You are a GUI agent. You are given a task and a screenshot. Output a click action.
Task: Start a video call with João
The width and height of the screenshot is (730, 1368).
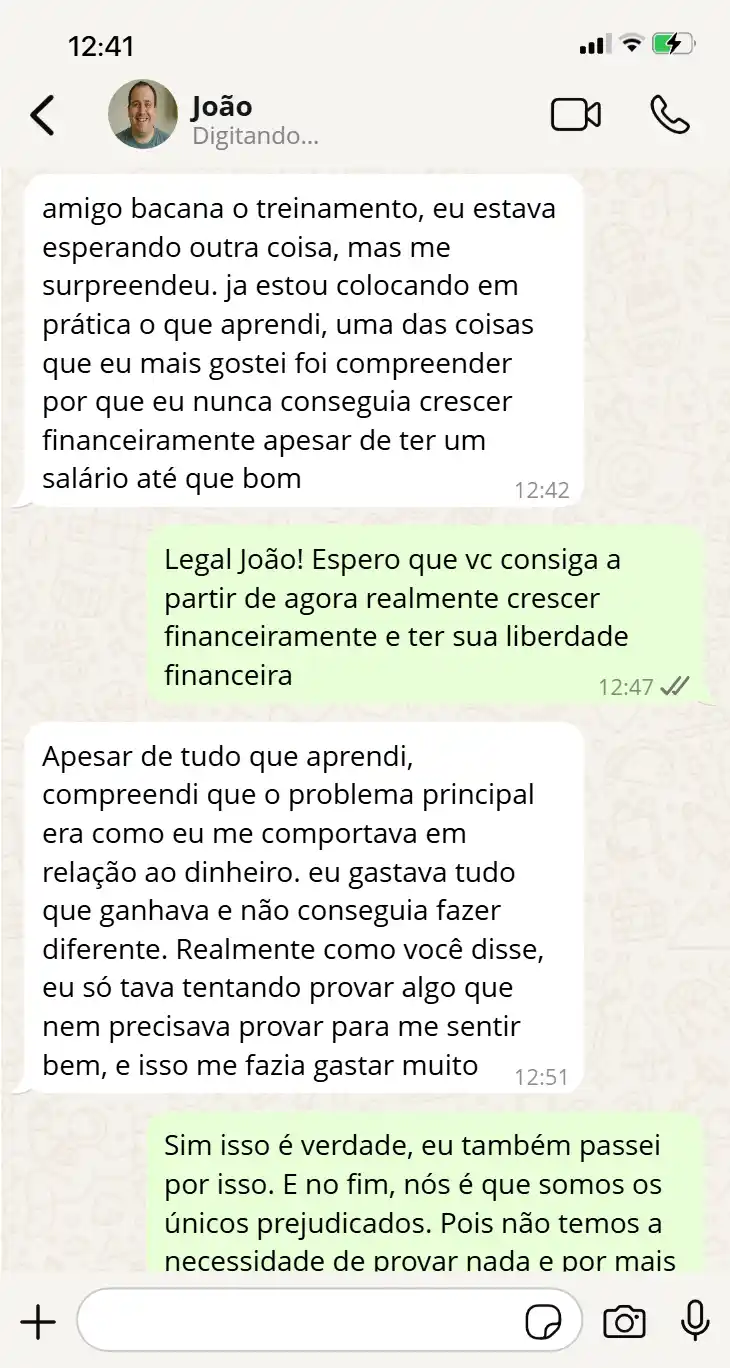coord(576,115)
